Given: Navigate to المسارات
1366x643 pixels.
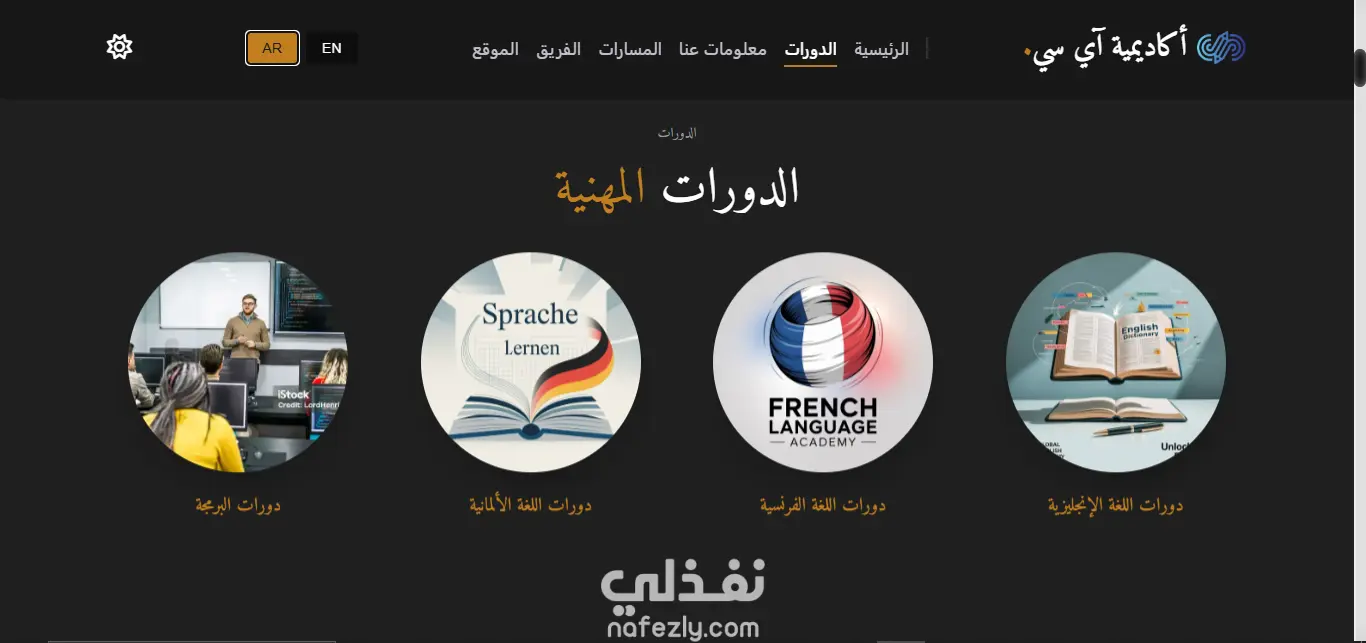Looking at the screenshot, I should [x=630, y=49].
